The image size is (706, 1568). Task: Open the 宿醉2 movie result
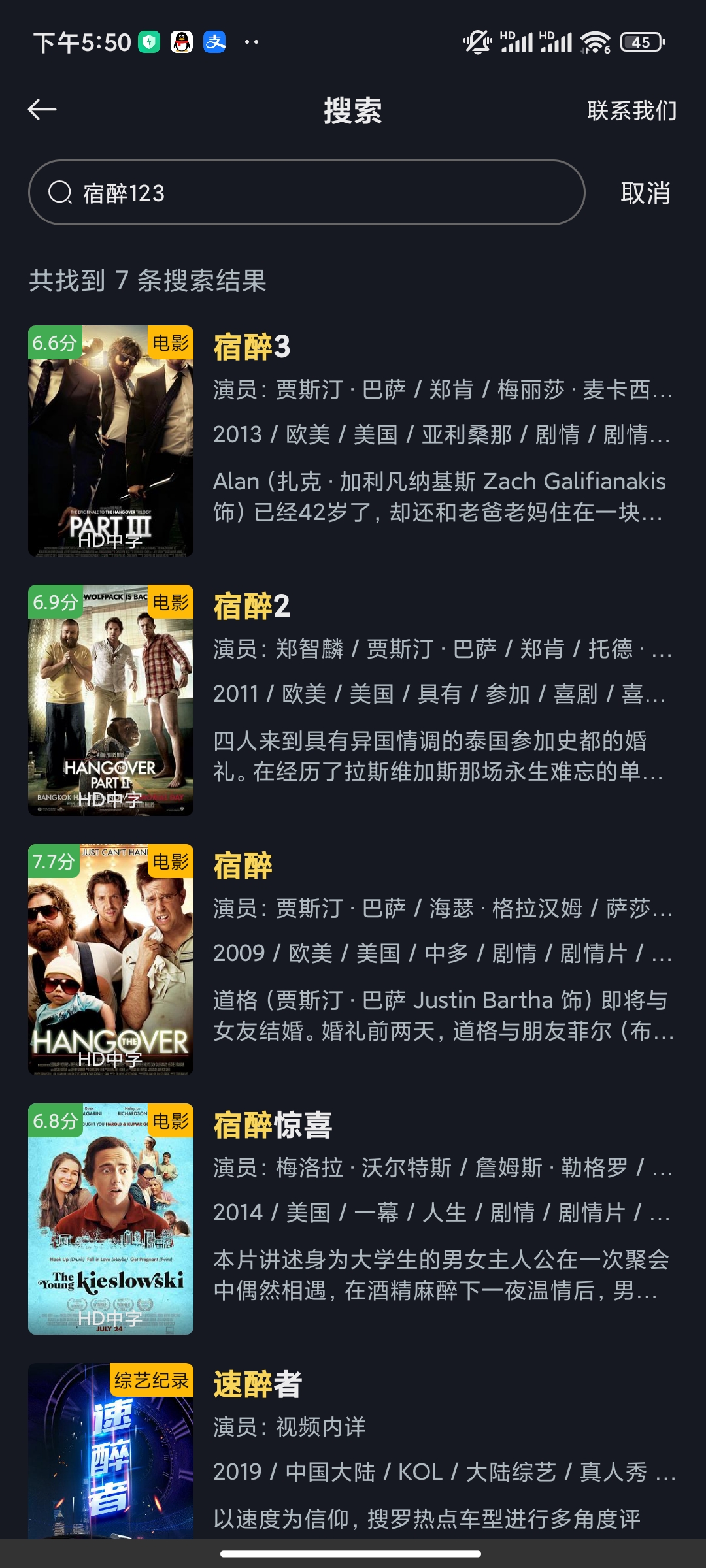(x=252, y=606)
